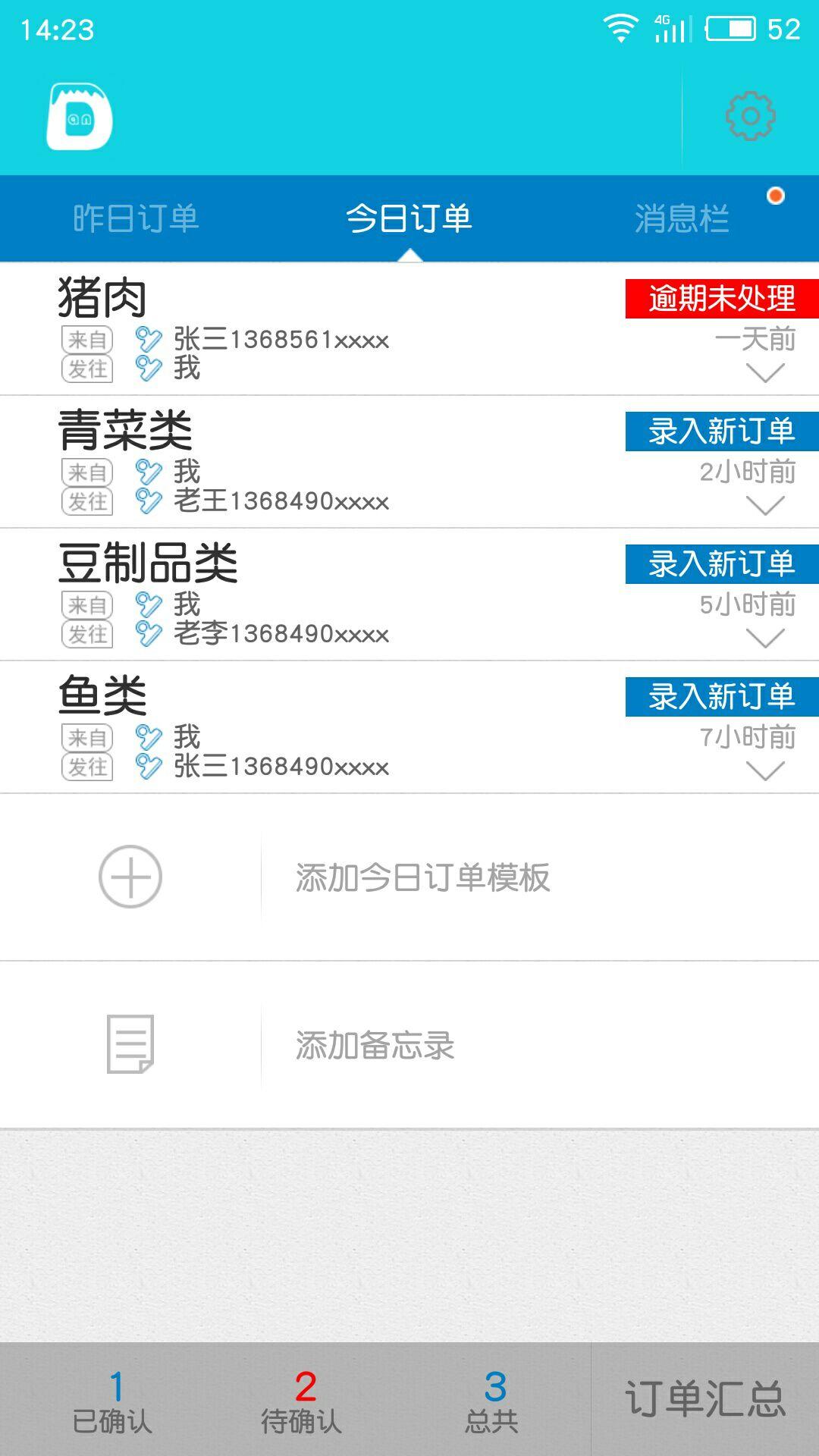Tap the 逾期未处理 red label
Viewport: 819px width, 1456px height.
(722, 298)
